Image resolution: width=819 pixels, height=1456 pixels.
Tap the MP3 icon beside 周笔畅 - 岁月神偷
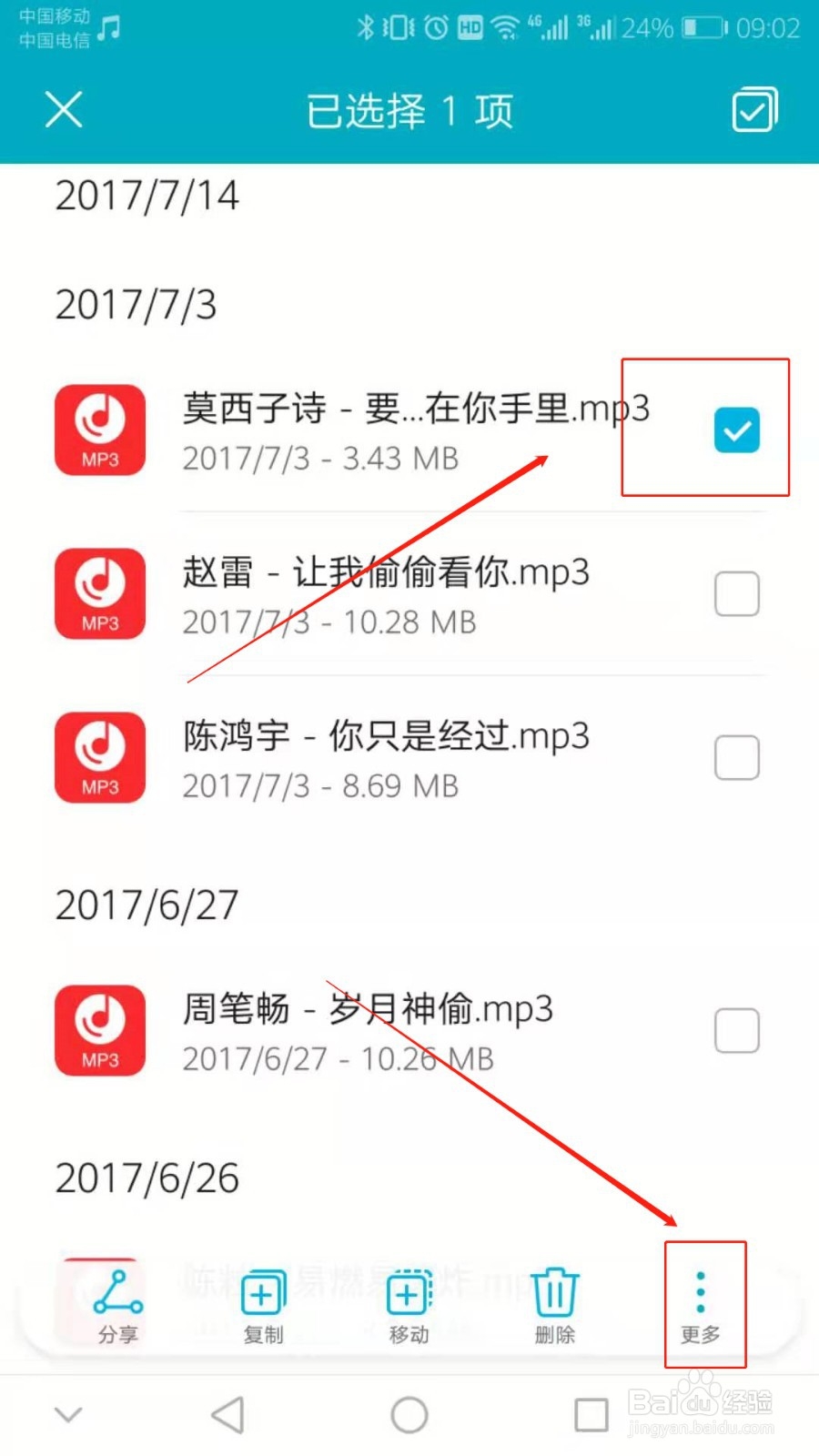pos(100,1030)
